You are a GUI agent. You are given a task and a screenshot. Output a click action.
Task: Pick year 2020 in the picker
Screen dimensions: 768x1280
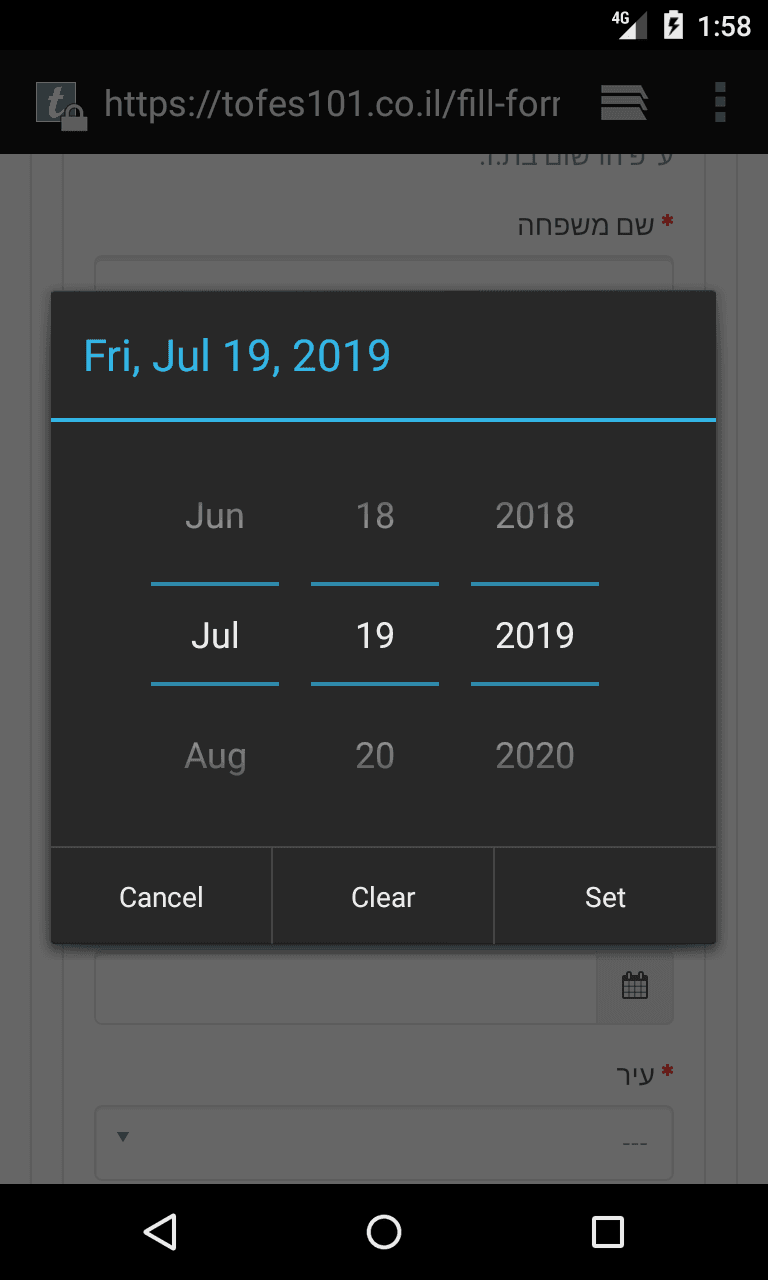pyautogui.click(x=535, y=756)
